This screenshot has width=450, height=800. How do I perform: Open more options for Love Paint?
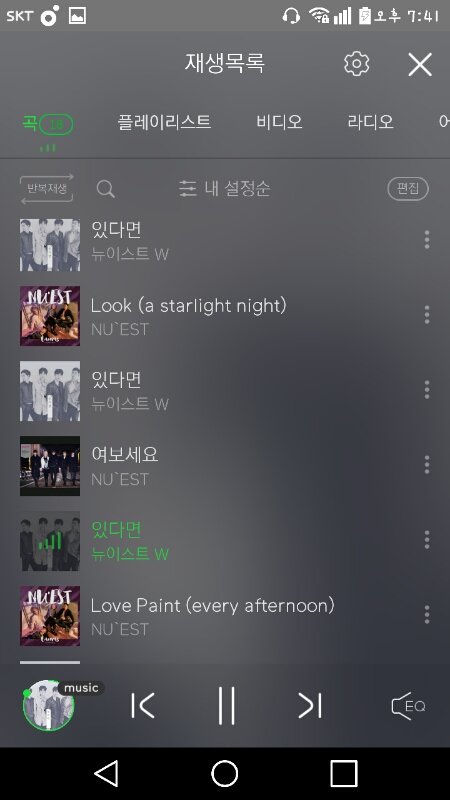pyautogui.click(x=427, y=615)
